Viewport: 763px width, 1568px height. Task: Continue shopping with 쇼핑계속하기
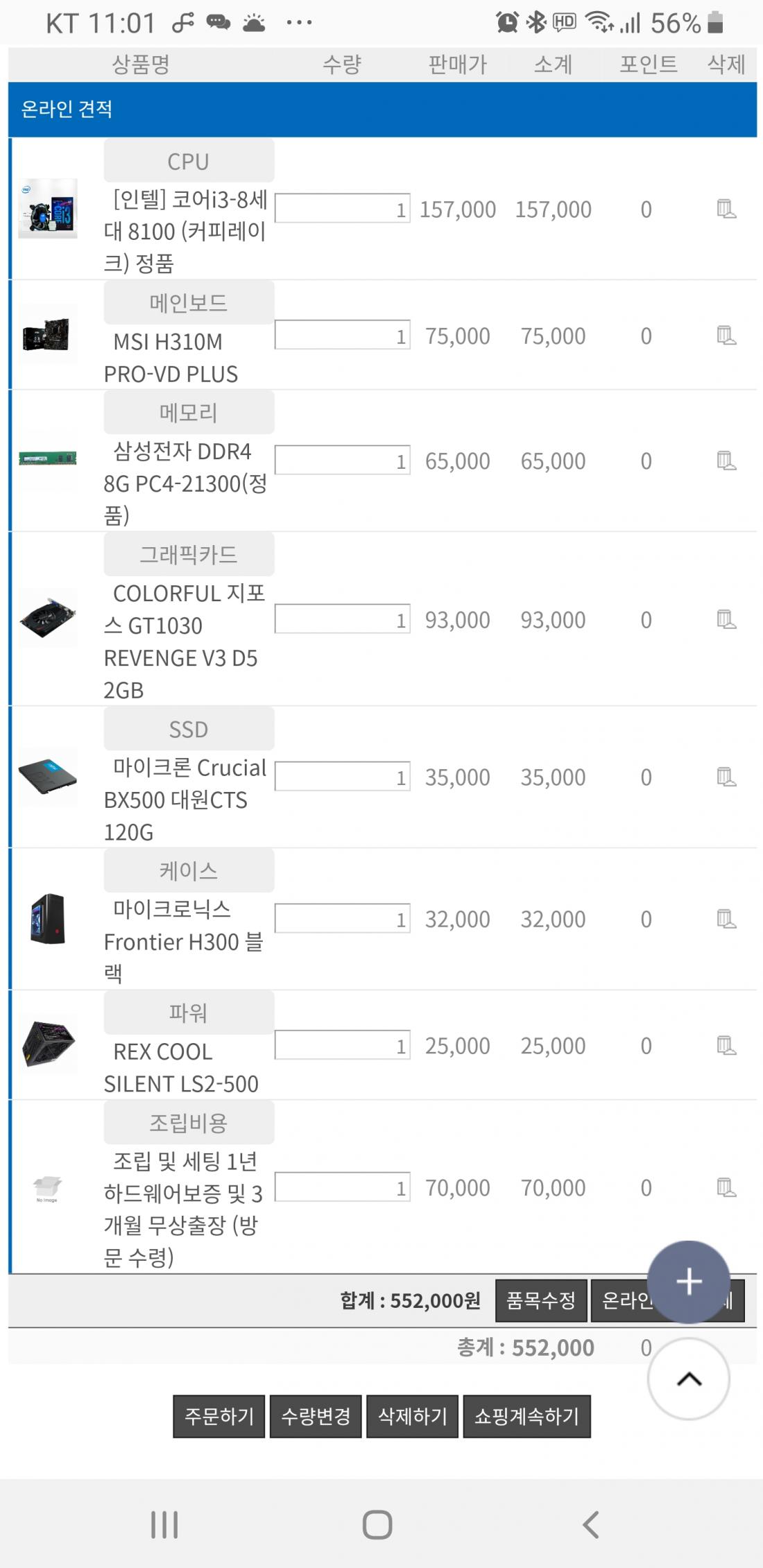(x=526, y=1416)
